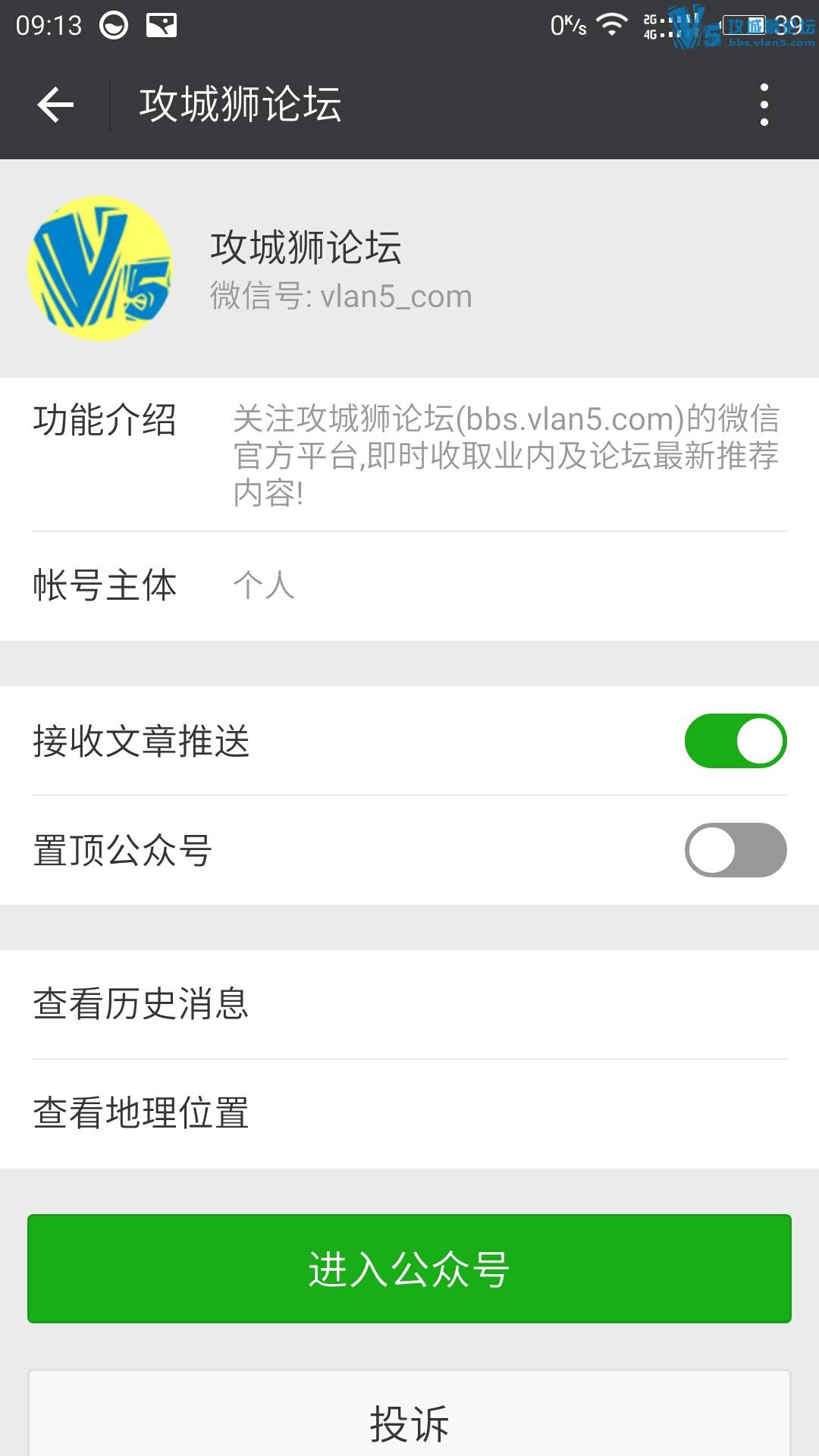The image size is (819, 1456).
Task: View the 攻城狮论坛 profile avatar
Action: [x=99, y=268]
